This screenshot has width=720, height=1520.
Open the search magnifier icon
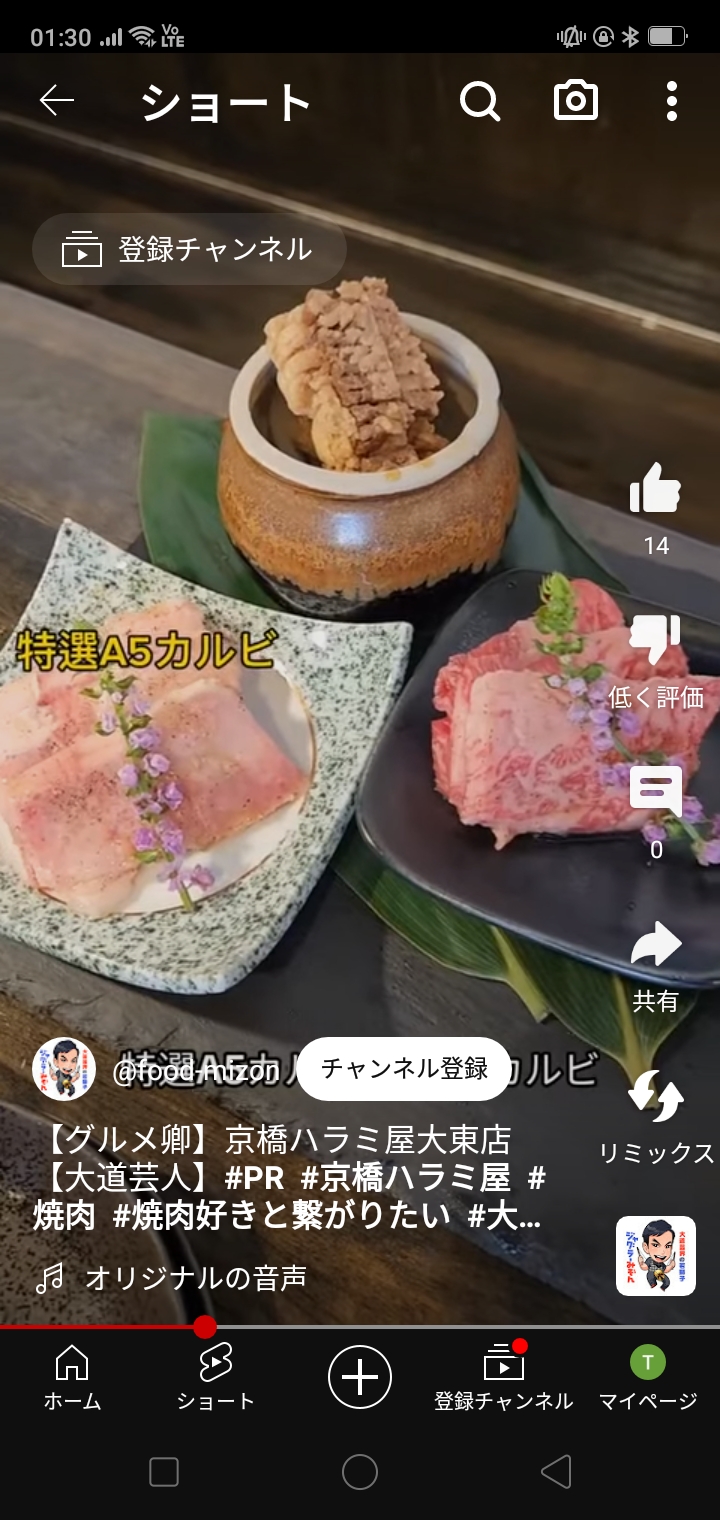click(x=480, y=101)
